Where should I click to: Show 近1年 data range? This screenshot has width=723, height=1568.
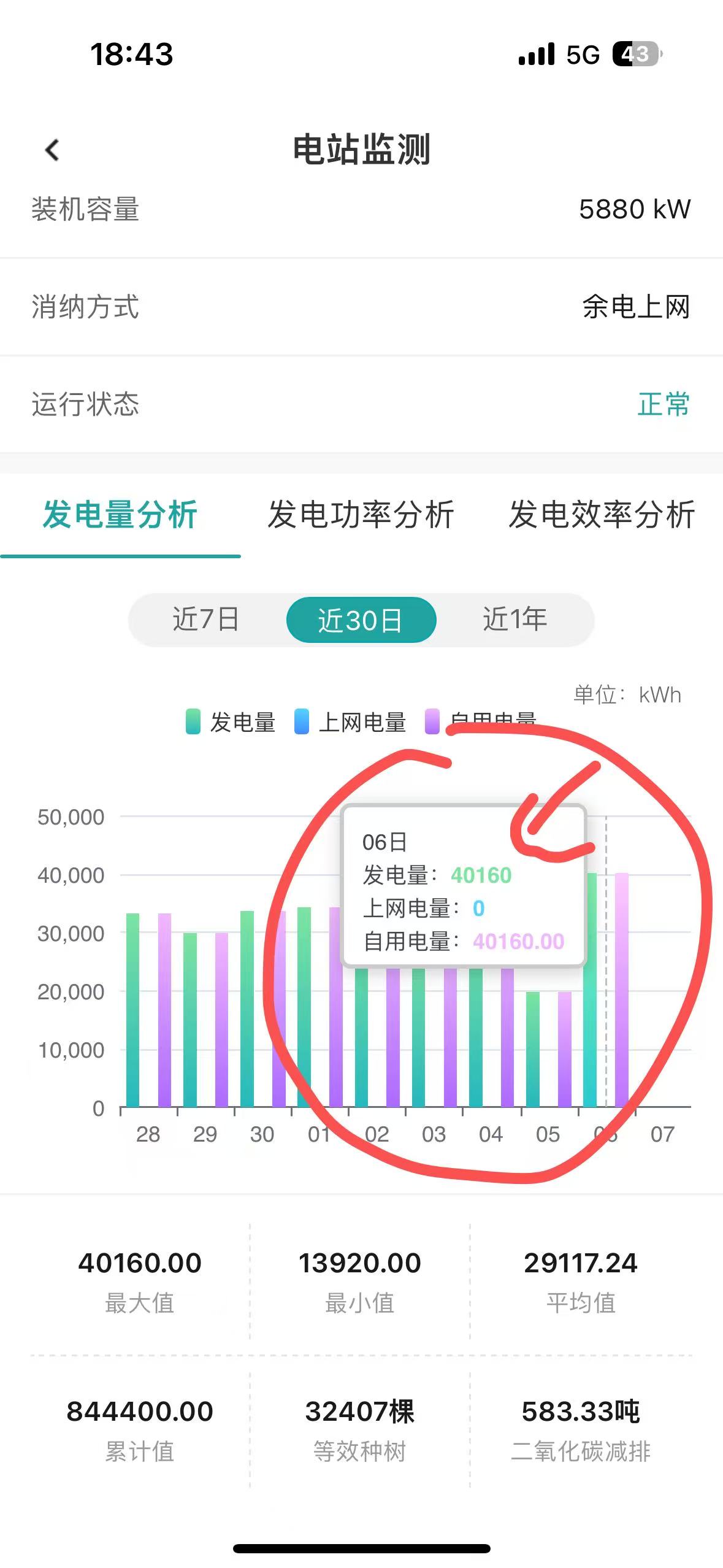[515, 620]
